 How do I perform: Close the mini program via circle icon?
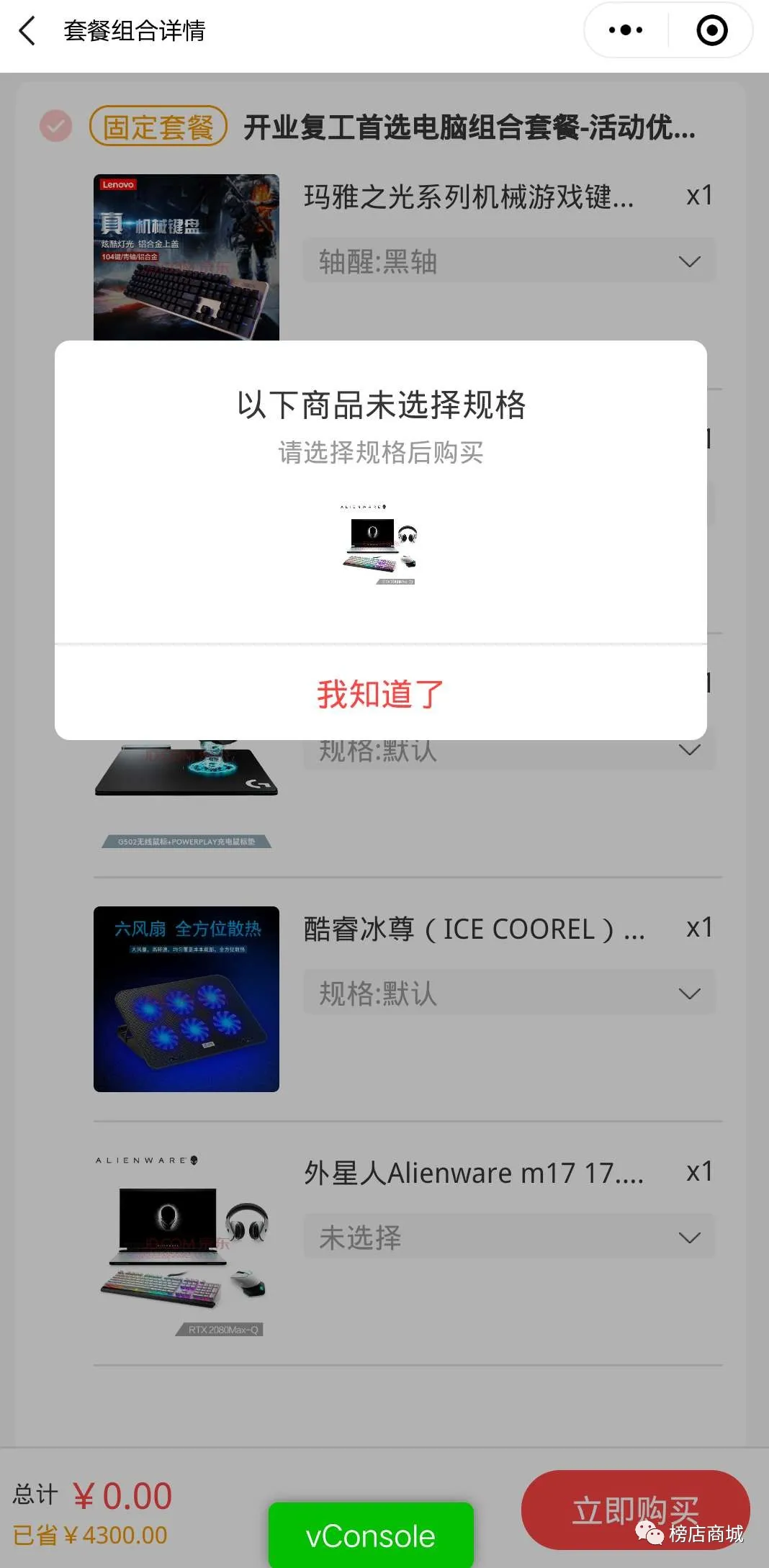pyautogui.click(x=711, y=30)
